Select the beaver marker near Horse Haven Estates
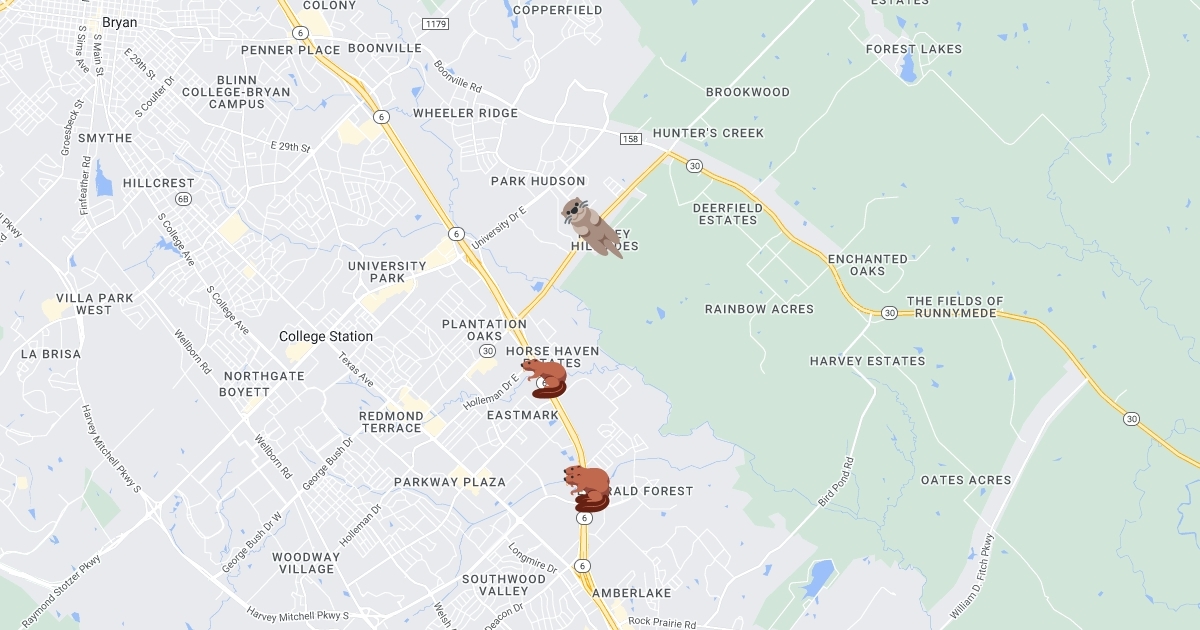 pyautogui.click(x=546, y=377)
